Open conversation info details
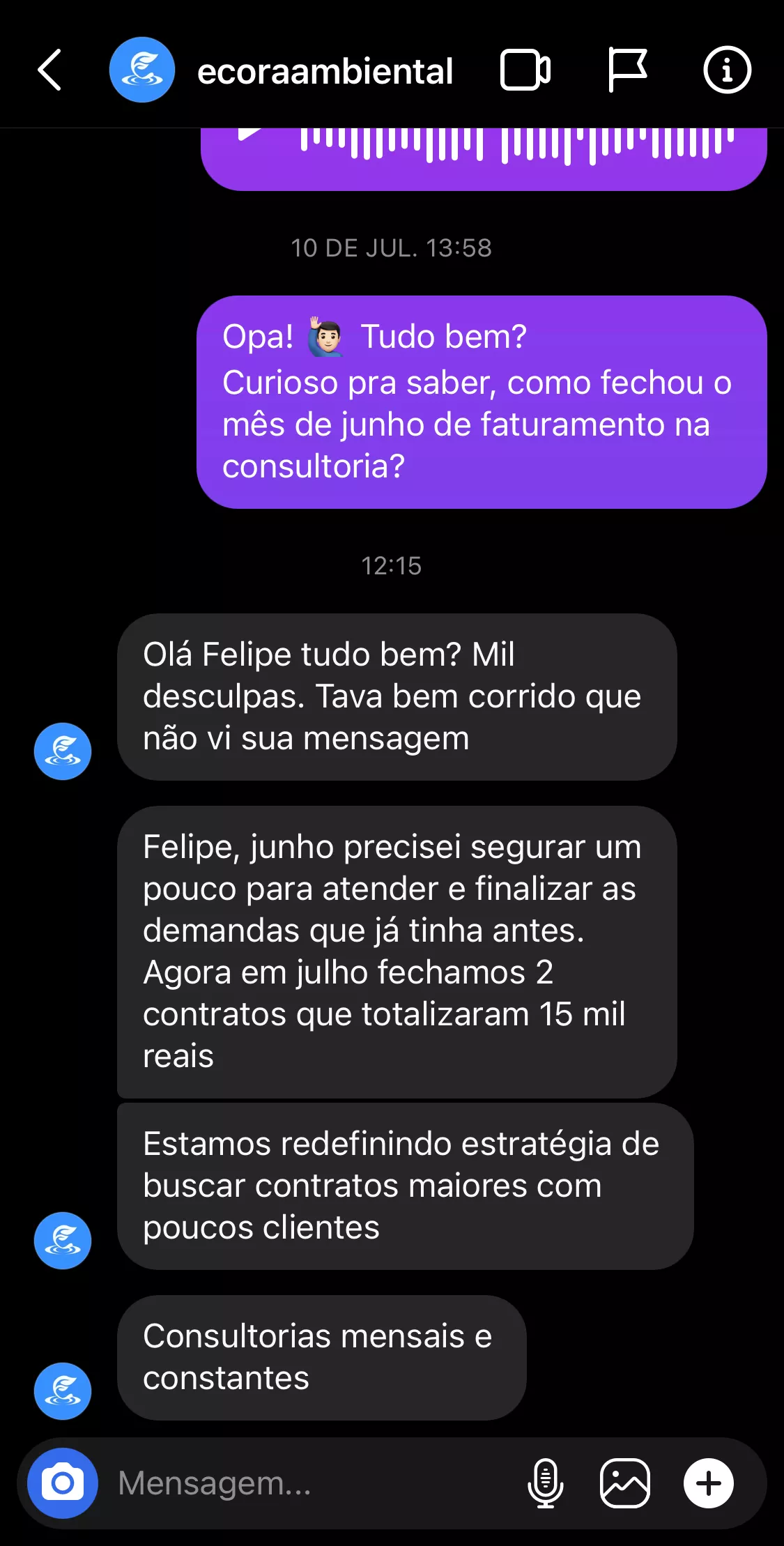The width and height of the screenshot is (784, 1546). click(727, 70)
